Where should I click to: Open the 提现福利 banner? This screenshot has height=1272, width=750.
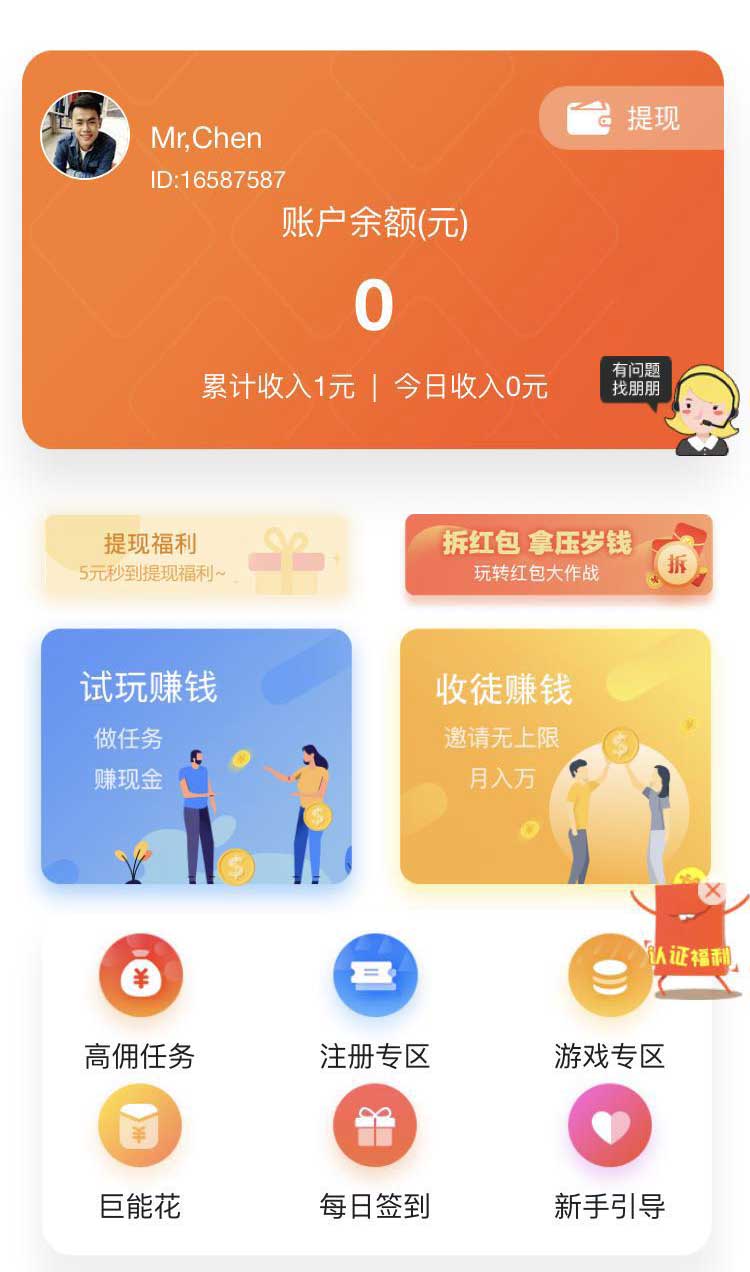196,556
